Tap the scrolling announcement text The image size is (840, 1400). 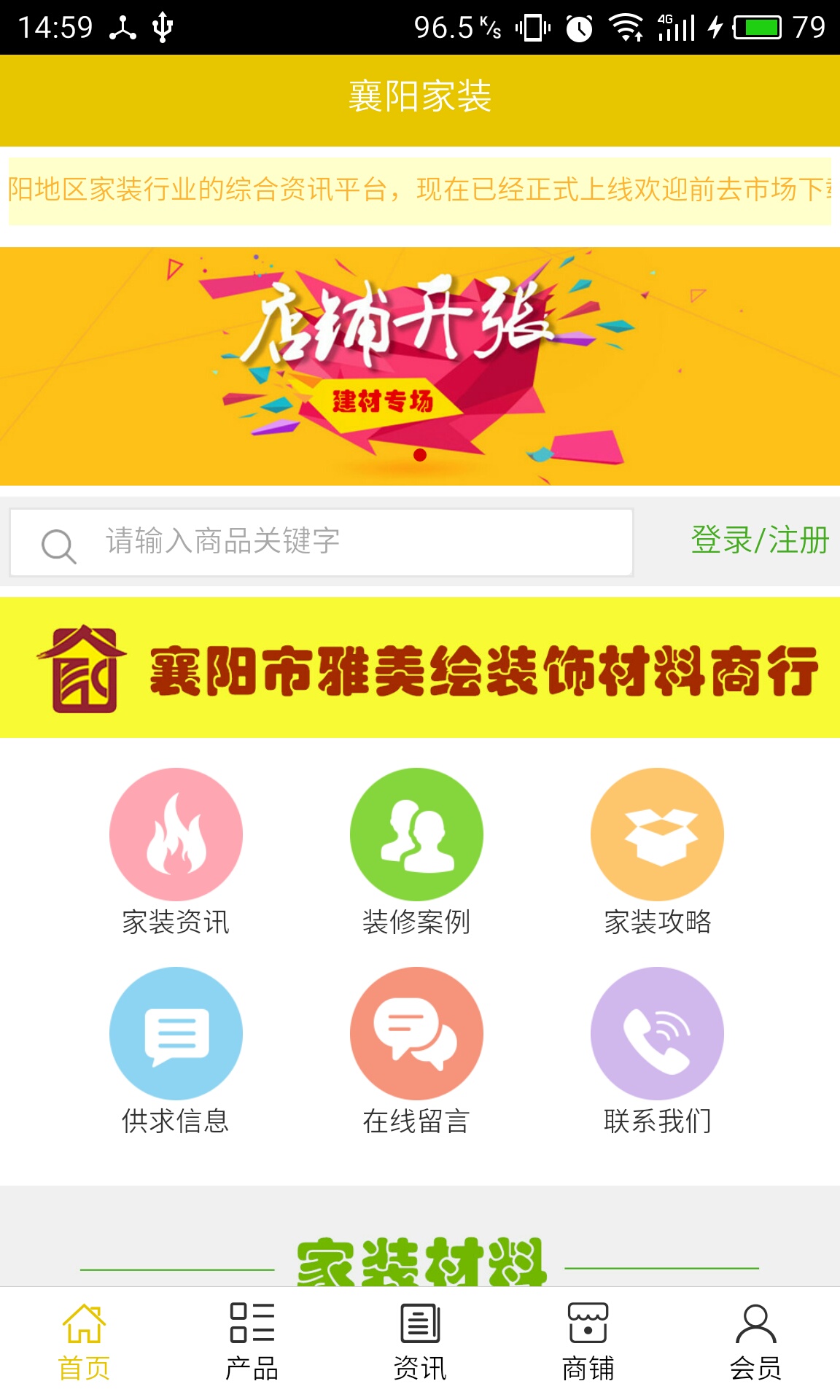click(420, 188)
